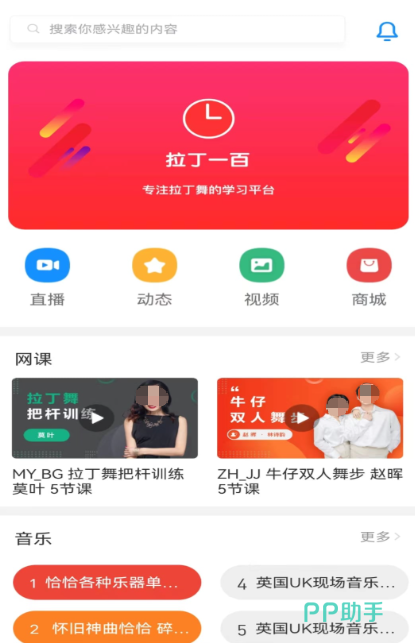The width and height of the screenshot is (415, 643).
Task: Play track 5 英国UK现场音乐
Action: 315,627
